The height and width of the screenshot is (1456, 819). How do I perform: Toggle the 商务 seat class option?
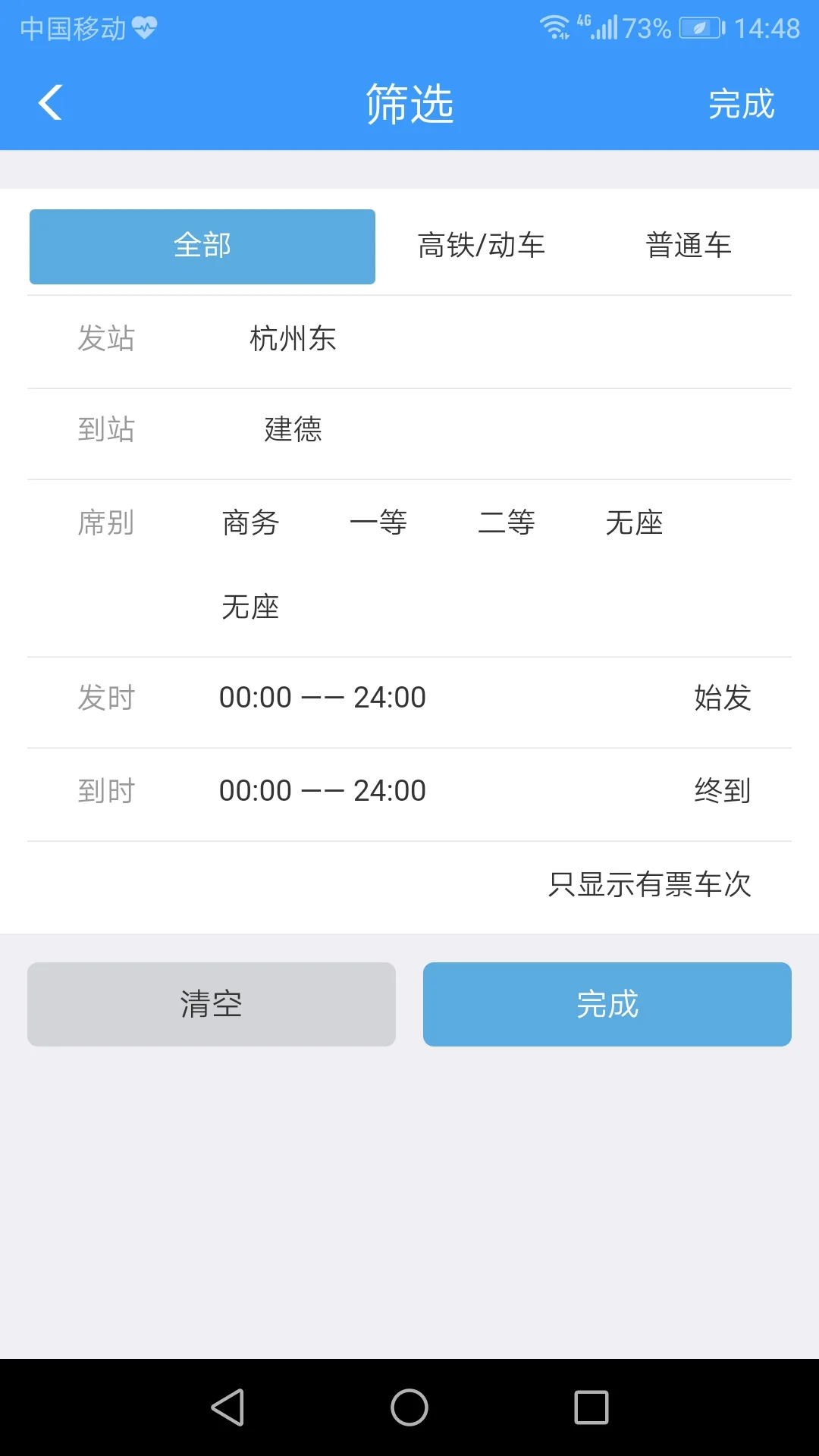click(x=251, y=522)
